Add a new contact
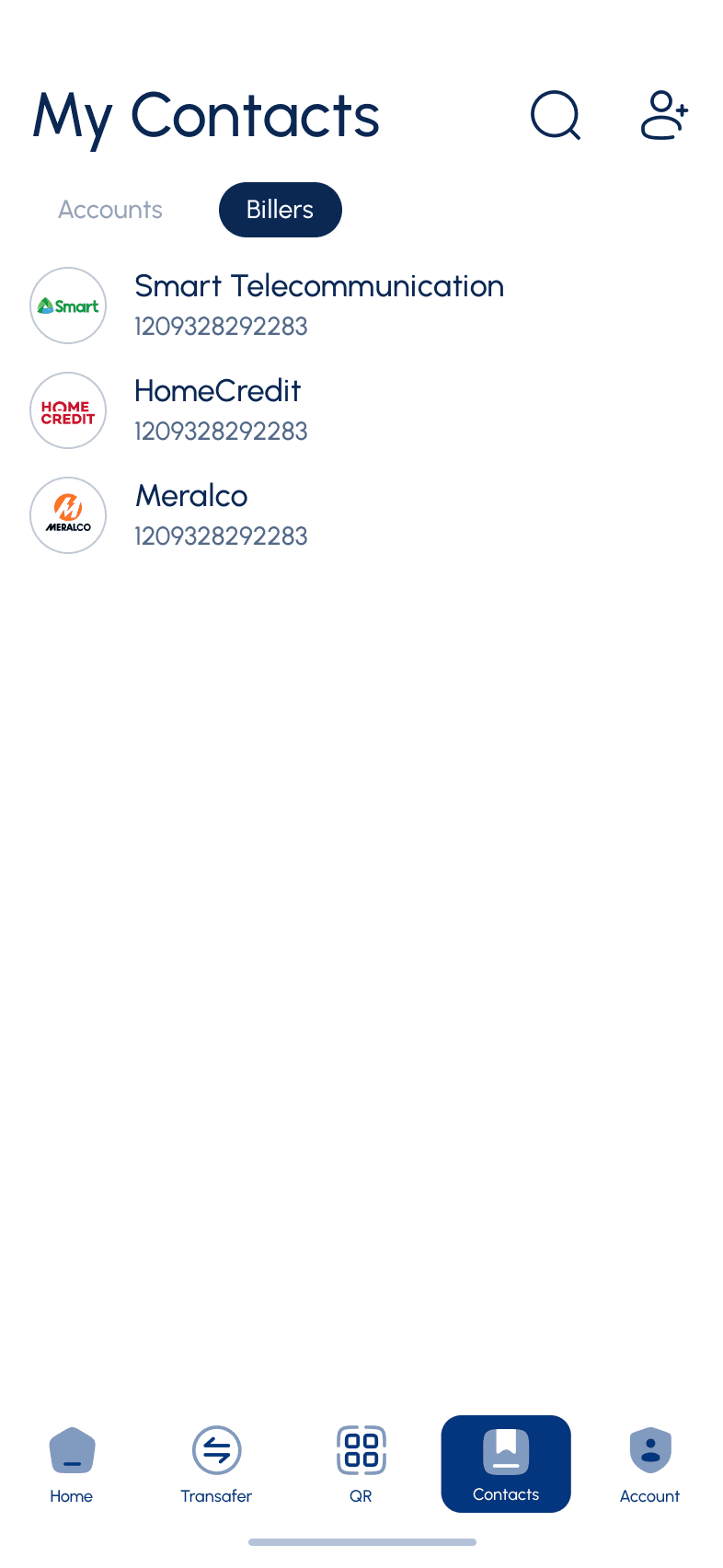The width and height of the screenshot is (723, 1568). tap(664, 115)
